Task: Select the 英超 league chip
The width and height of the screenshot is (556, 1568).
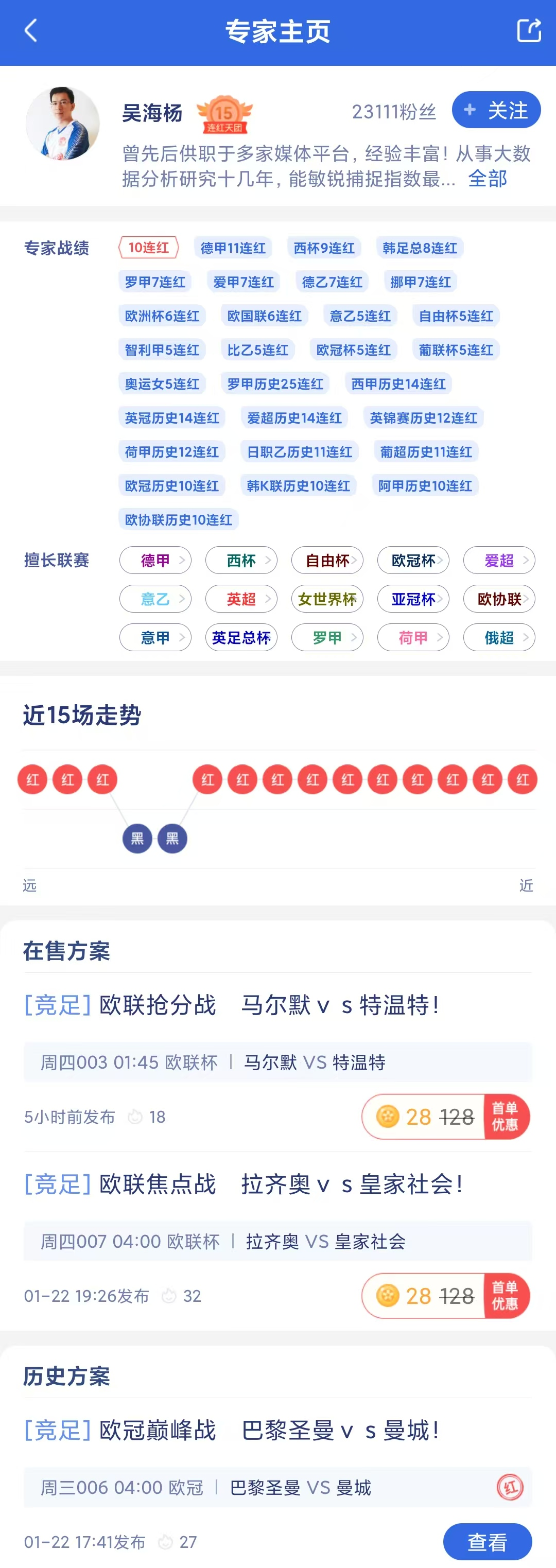Action: pyautogui.click(x=241, y=599)
